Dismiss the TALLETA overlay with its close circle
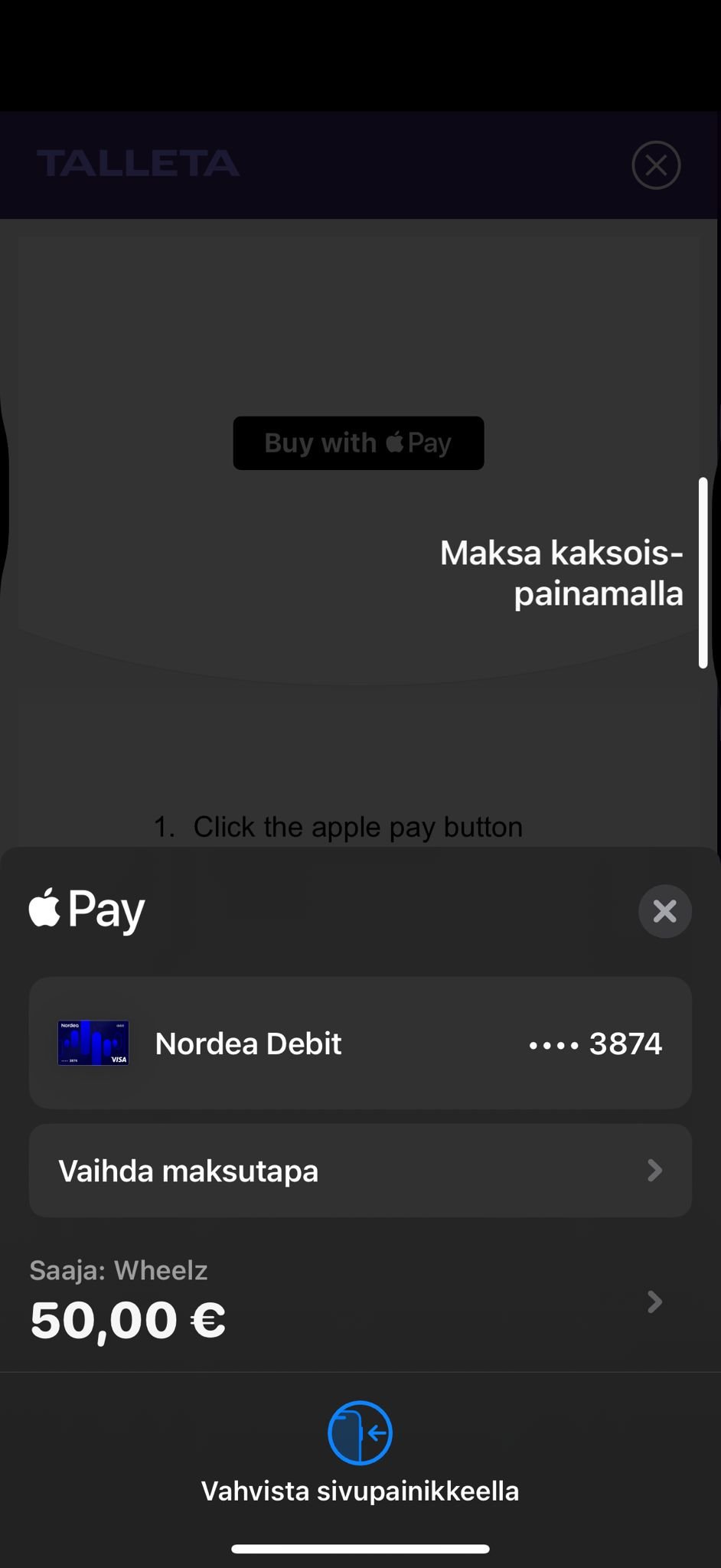This screenshot has width=721, height=1568. pos(655,165)
